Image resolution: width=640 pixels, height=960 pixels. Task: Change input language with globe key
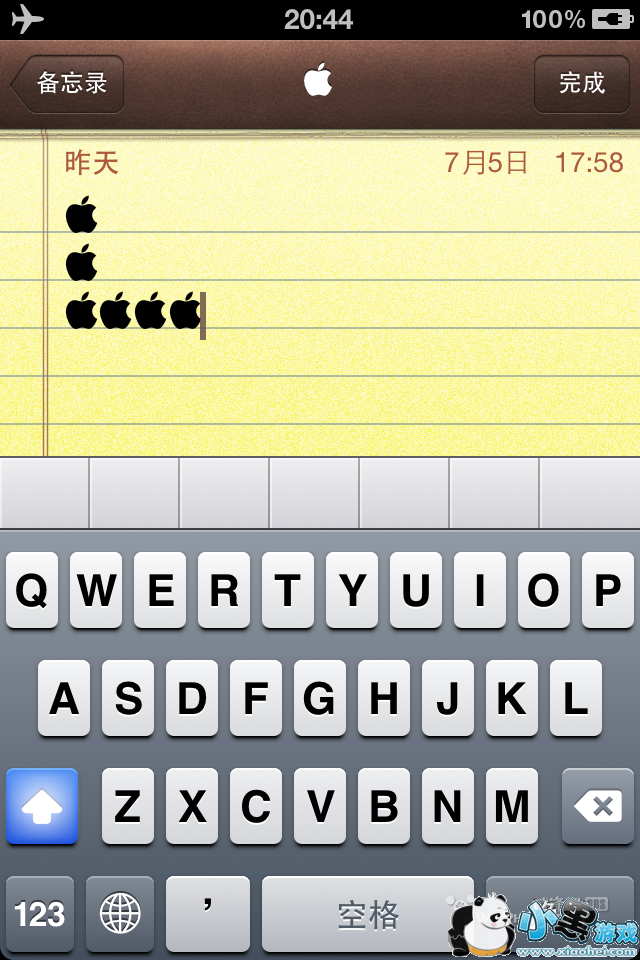pyautogui.click(x=120, y=914)
